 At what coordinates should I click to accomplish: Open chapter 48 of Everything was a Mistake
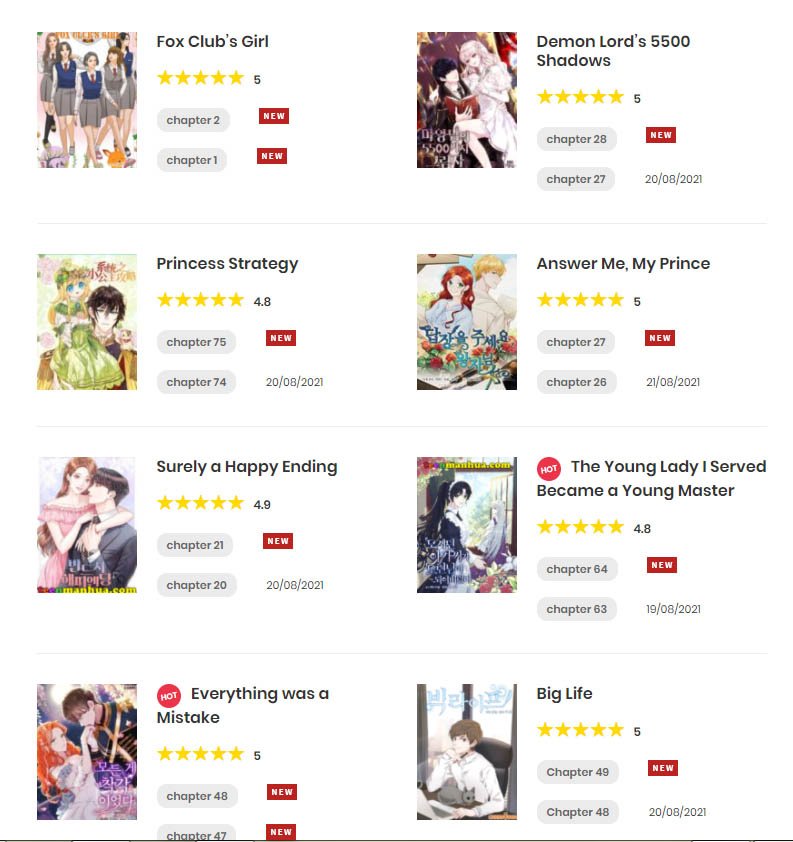pyautogui.click(x=197, y=796)
